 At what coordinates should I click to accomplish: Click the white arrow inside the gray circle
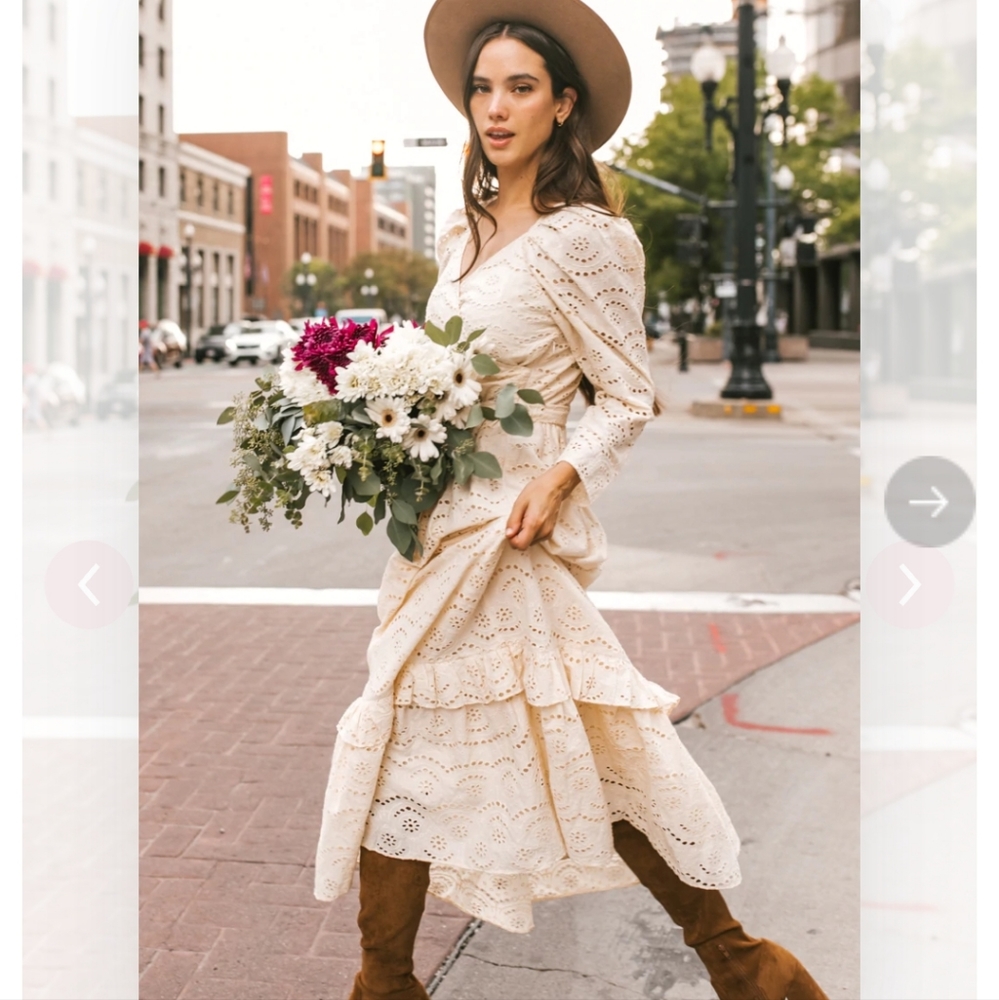(x=929, y=500)
